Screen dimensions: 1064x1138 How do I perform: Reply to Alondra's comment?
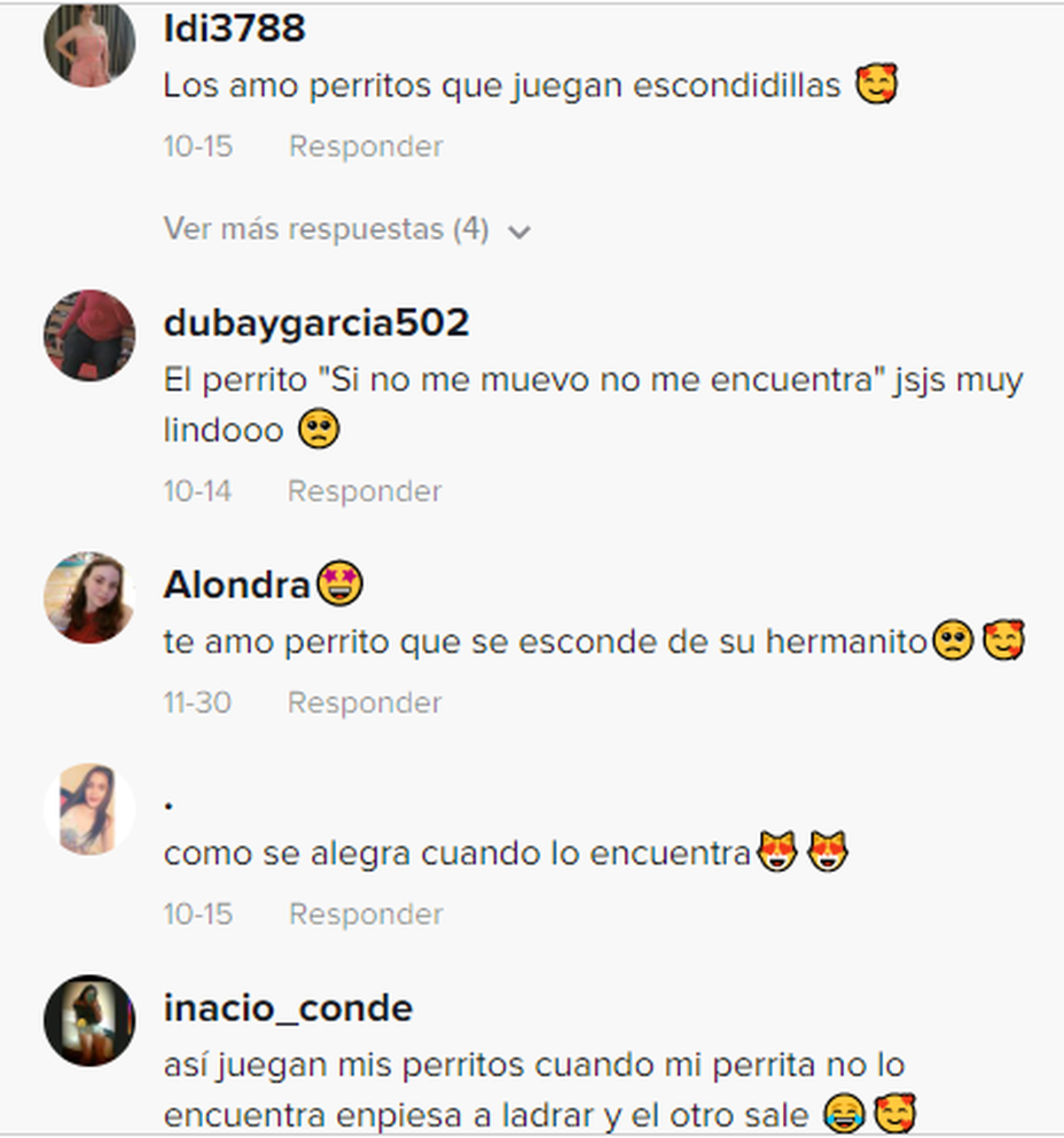[x=364, y=702]
